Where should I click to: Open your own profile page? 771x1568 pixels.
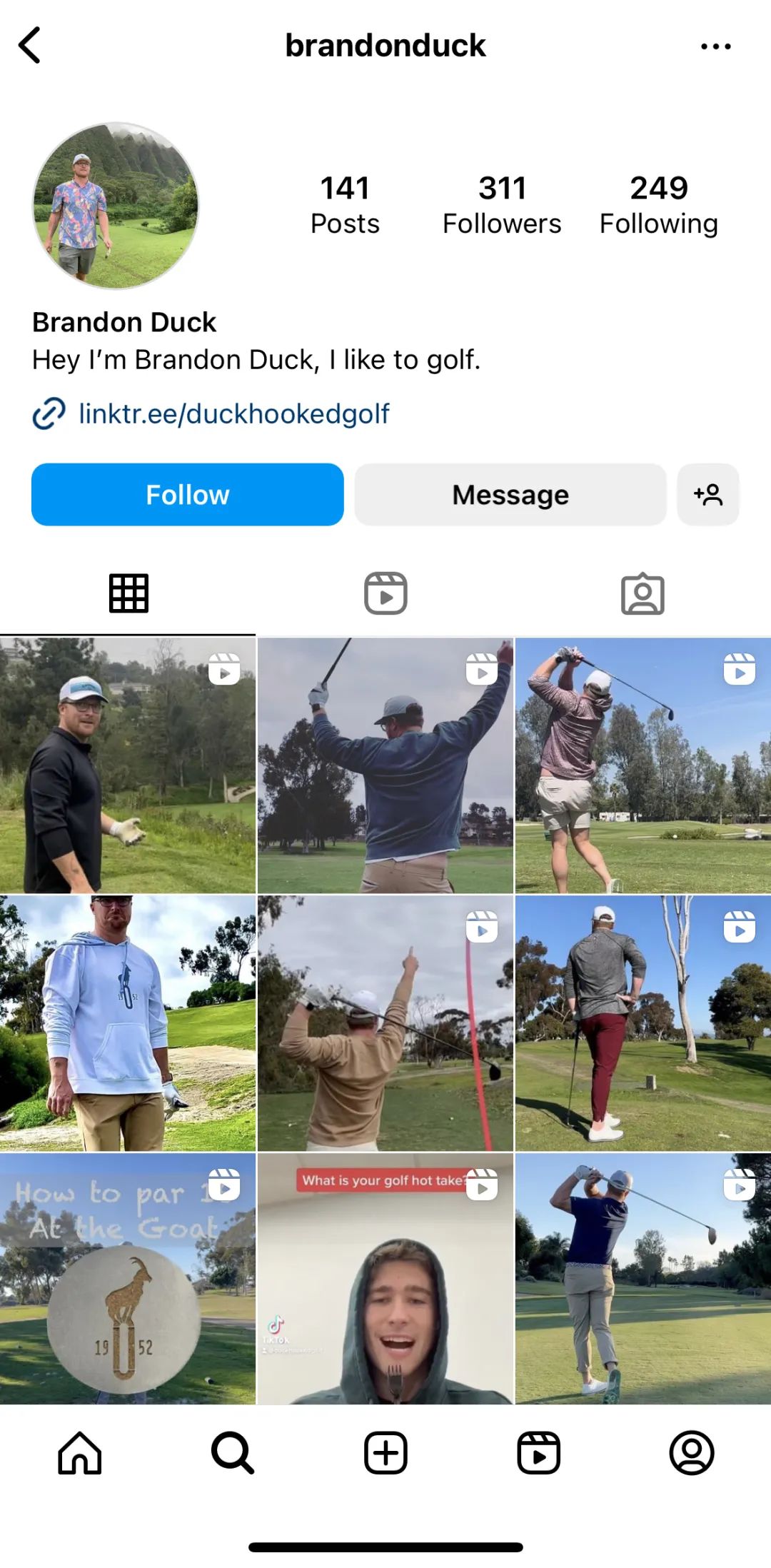pos(692,1453)
